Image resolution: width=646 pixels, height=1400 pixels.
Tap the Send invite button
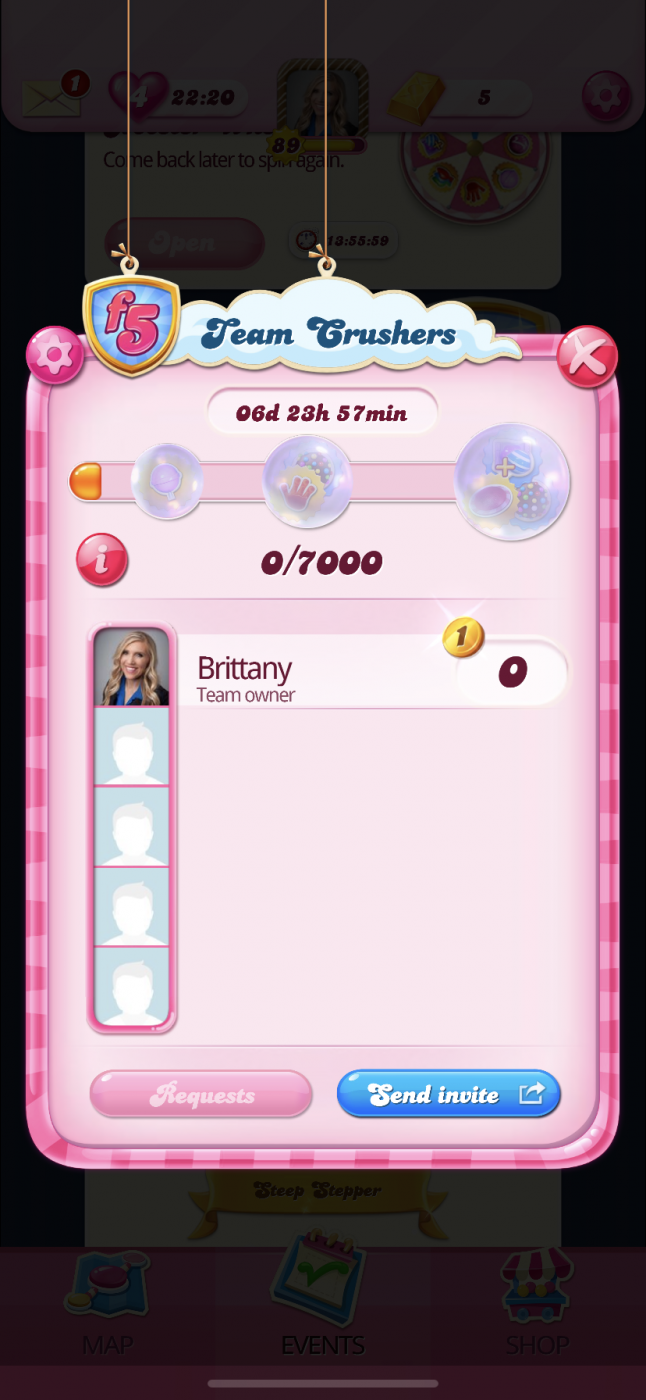coord(448,1094)
